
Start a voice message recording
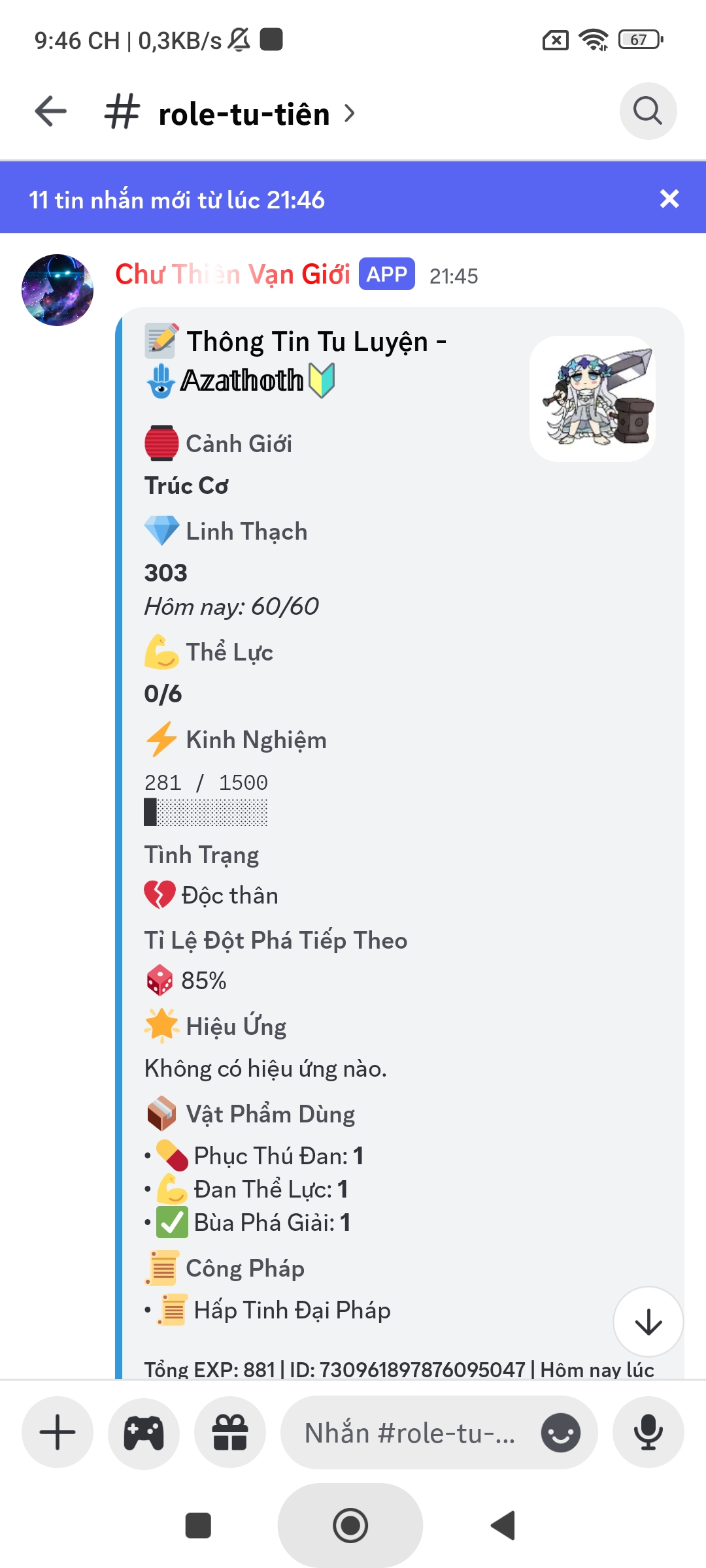[648, 1432]
